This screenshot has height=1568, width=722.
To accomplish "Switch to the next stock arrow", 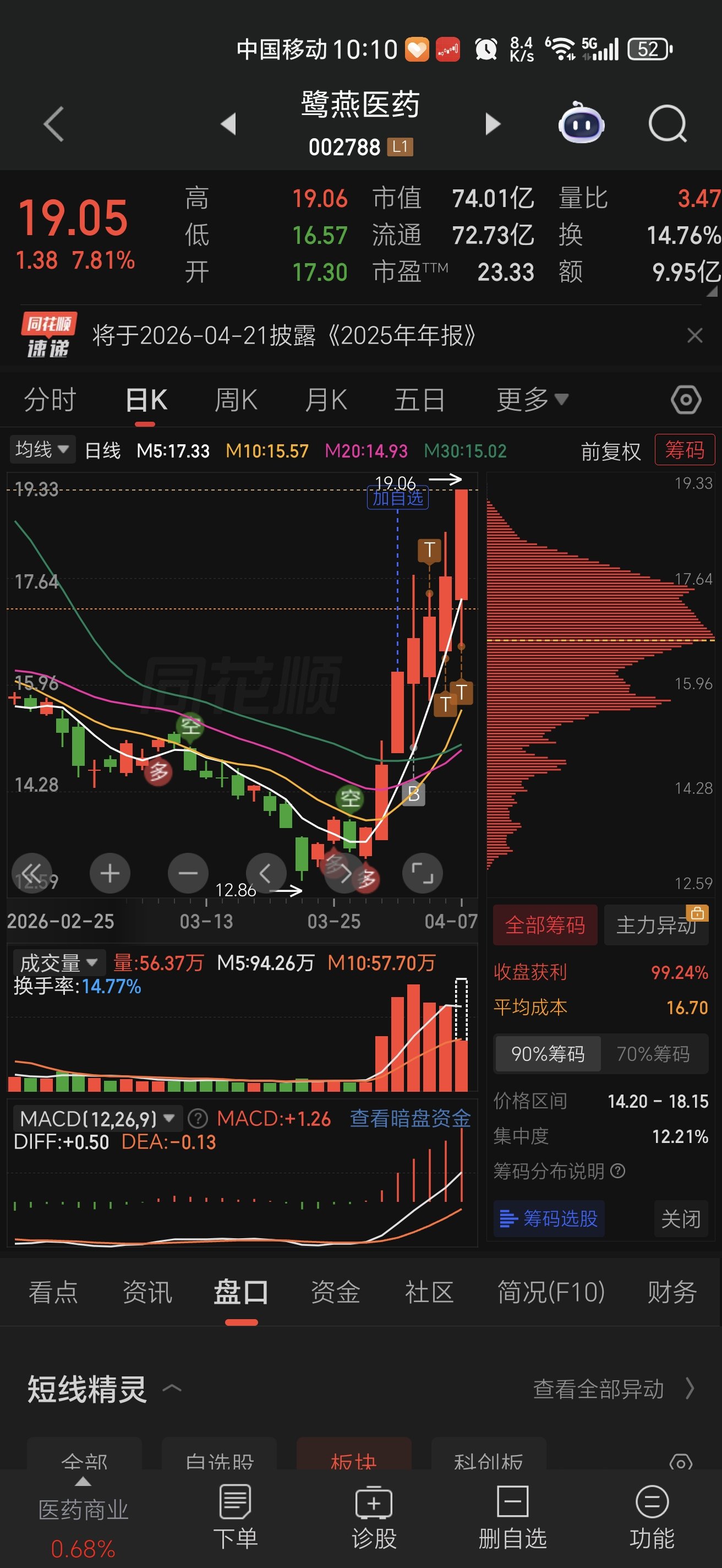I will (x=493, y=123).
